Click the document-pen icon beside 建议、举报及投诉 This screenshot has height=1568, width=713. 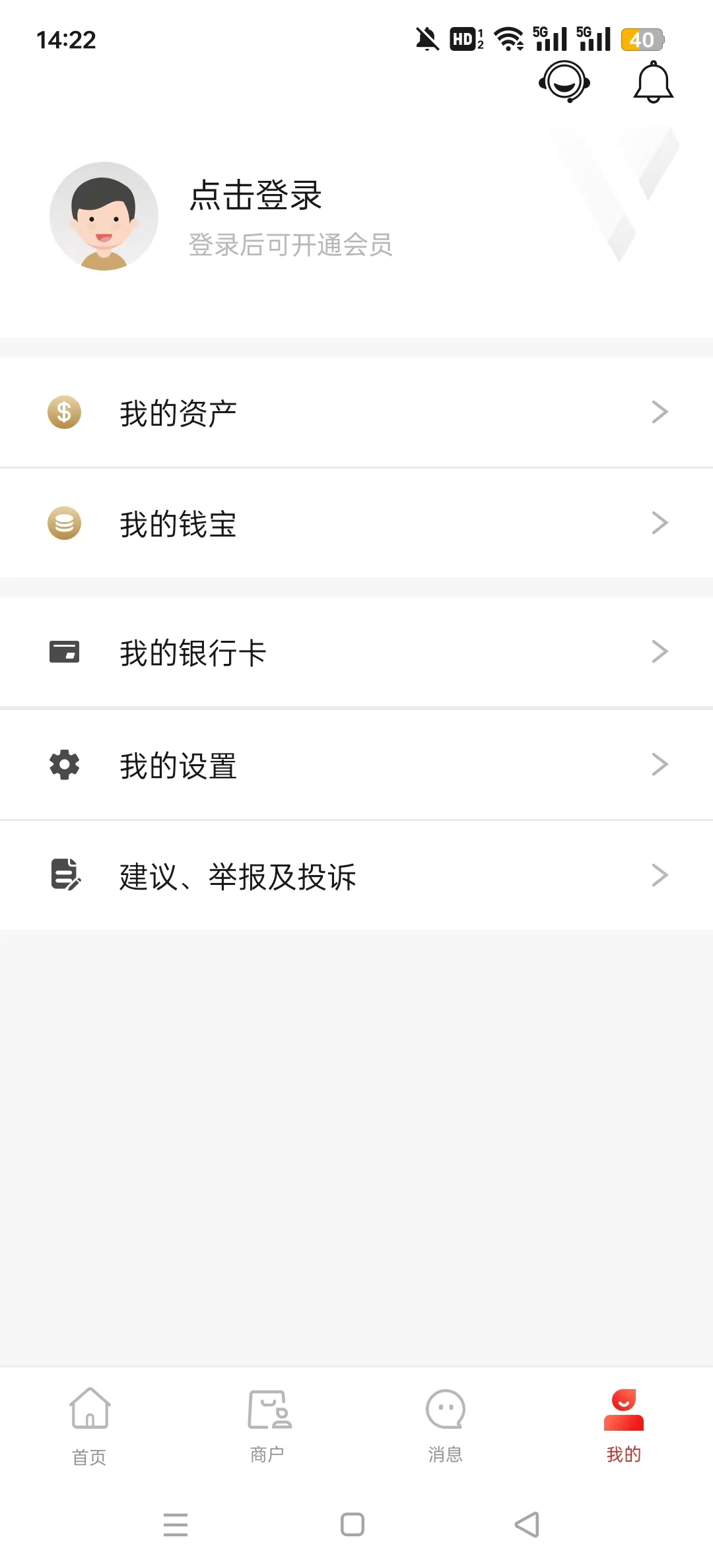point(65,875)
